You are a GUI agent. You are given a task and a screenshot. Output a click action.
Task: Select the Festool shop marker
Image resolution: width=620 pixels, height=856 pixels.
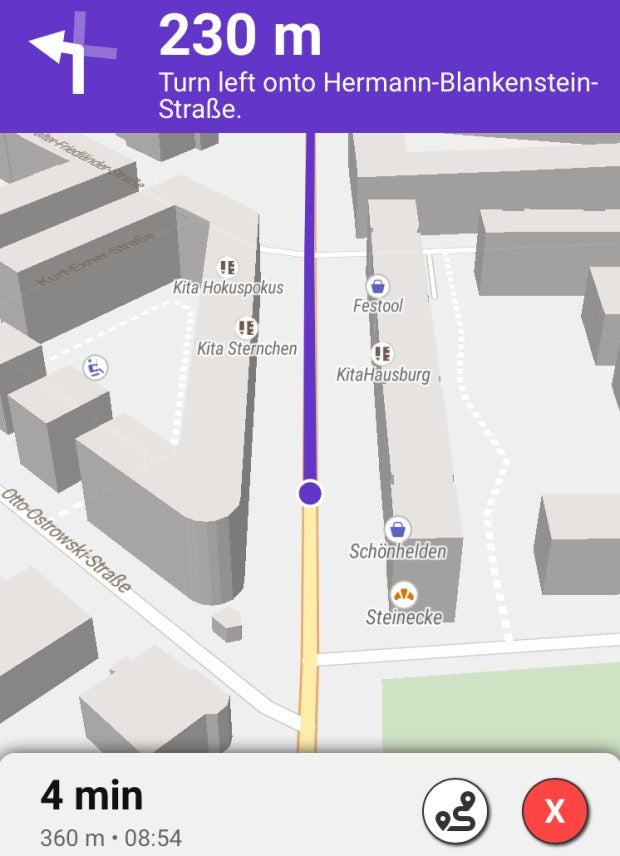click(x=377, y=287)
